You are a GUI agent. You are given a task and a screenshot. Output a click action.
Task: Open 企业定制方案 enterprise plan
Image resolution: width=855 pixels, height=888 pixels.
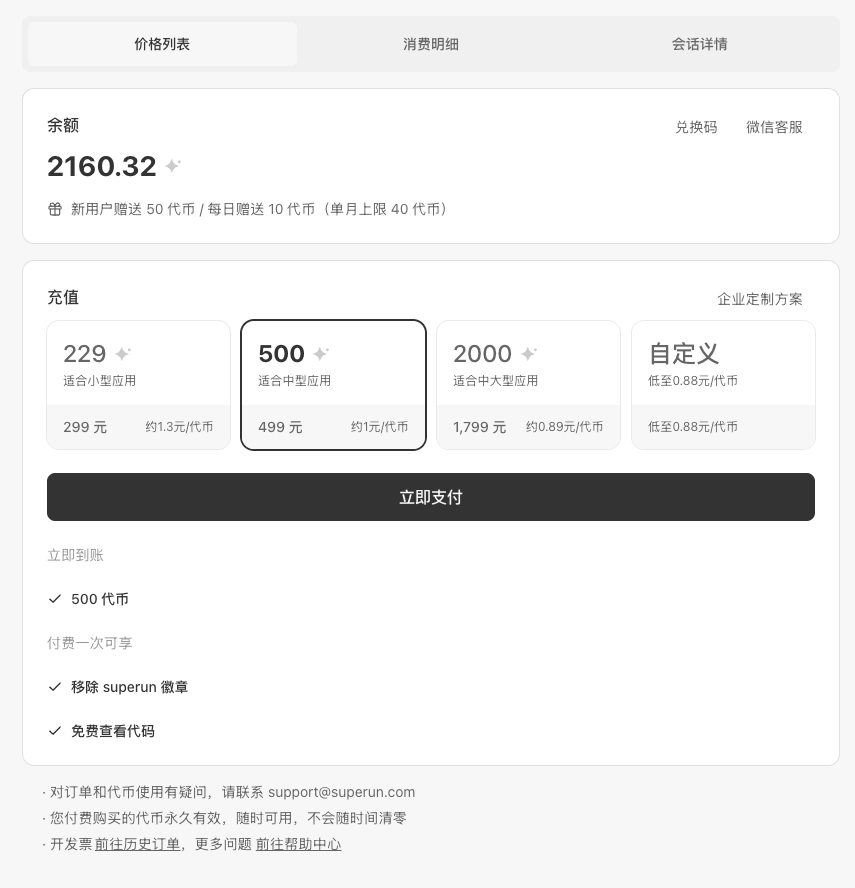[x=759, y=299]
